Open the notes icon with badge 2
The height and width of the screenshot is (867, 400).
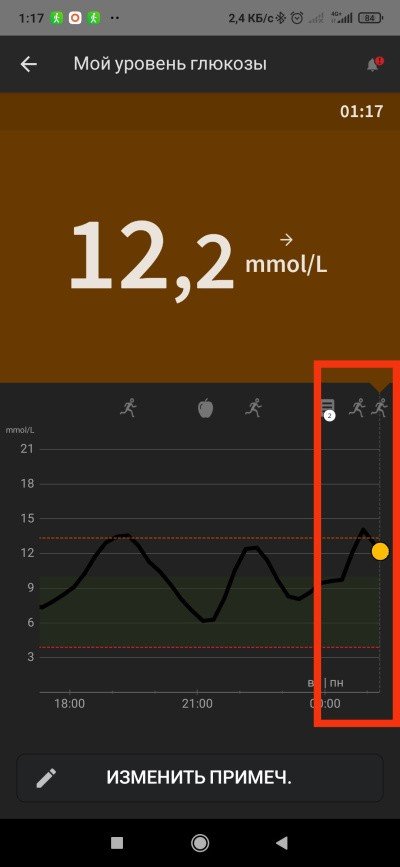pos(329,409)
